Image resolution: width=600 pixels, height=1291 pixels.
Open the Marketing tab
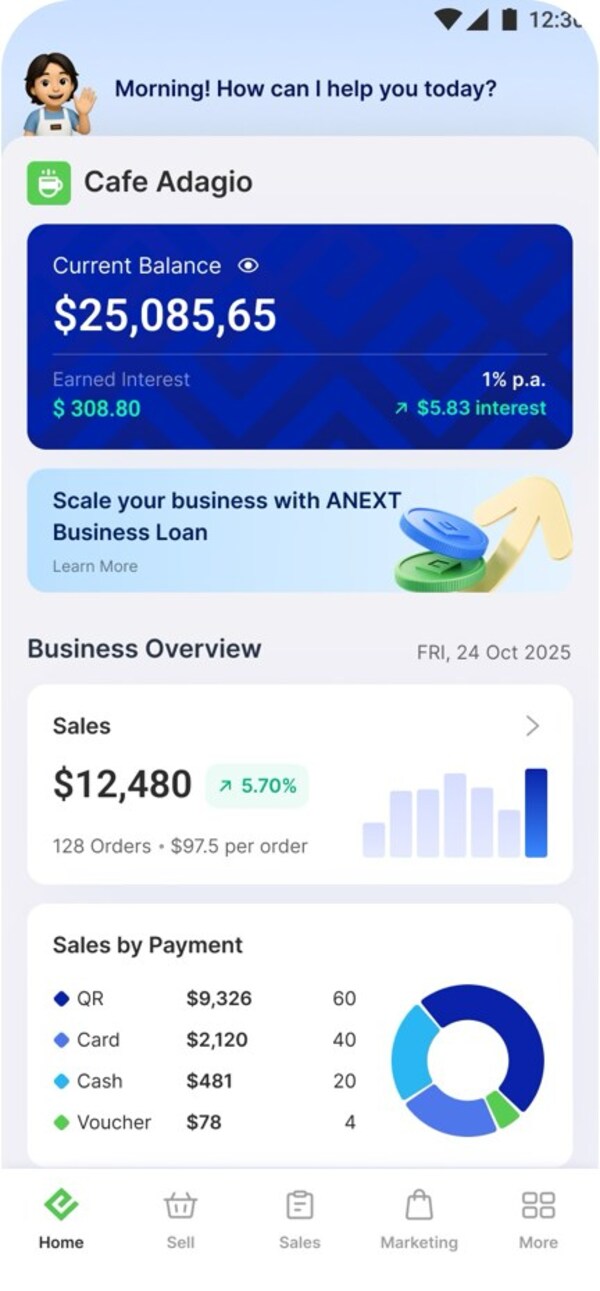point(419,1220)
